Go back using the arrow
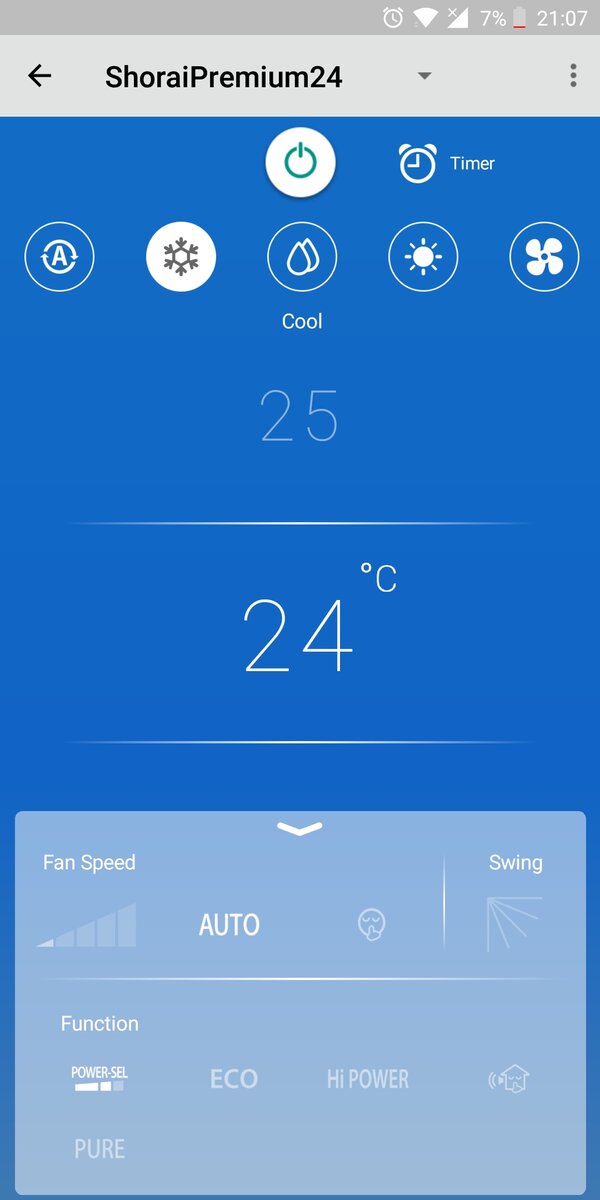This screenshot has height=1200, width=600. [x=39, y=76]
